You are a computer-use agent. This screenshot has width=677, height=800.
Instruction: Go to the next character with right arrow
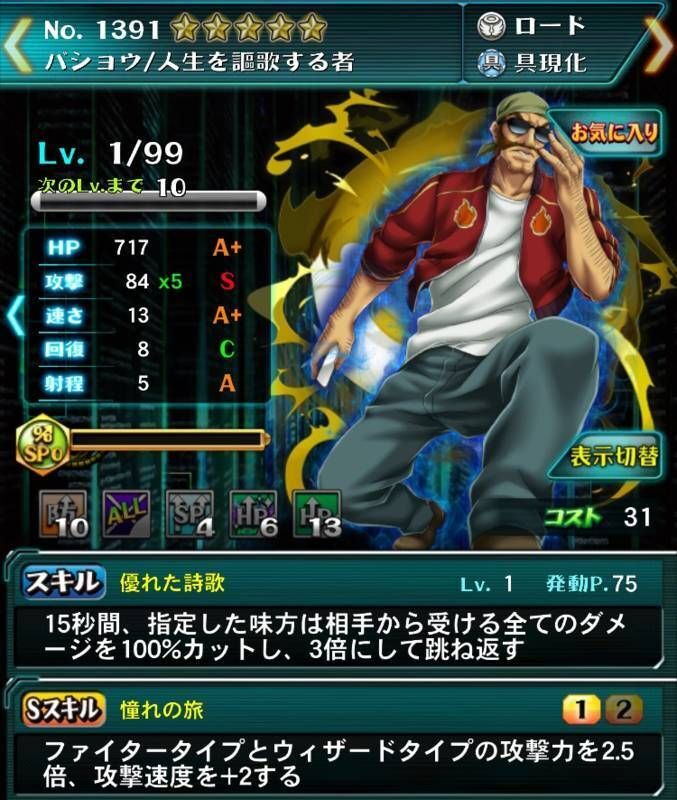pos(658,45)
